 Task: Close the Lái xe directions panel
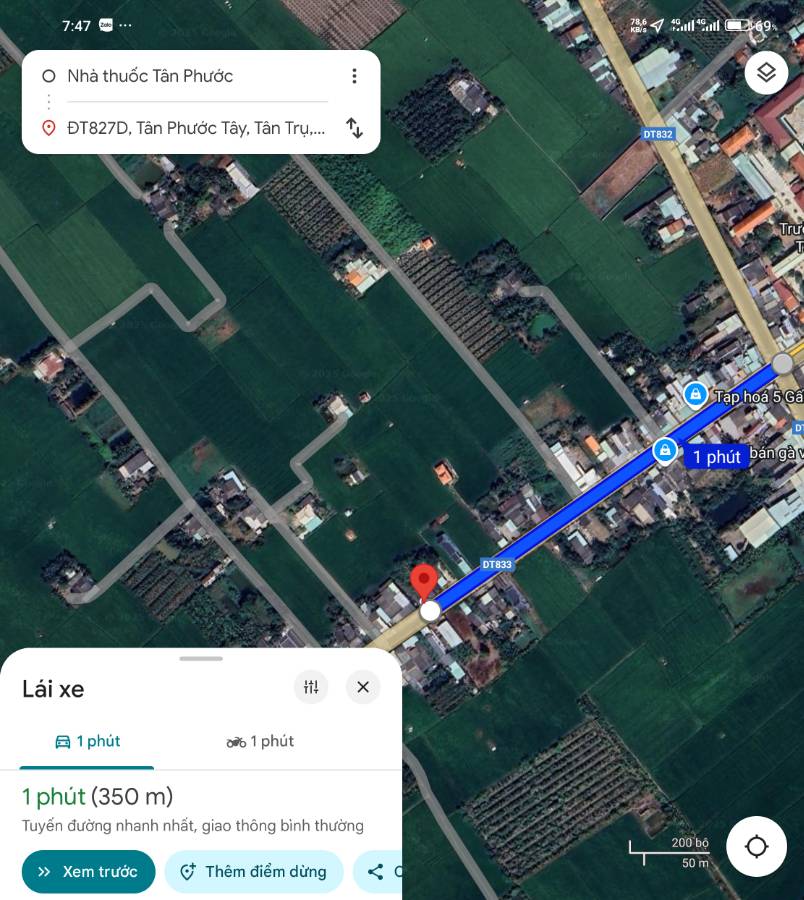(363, 687)
